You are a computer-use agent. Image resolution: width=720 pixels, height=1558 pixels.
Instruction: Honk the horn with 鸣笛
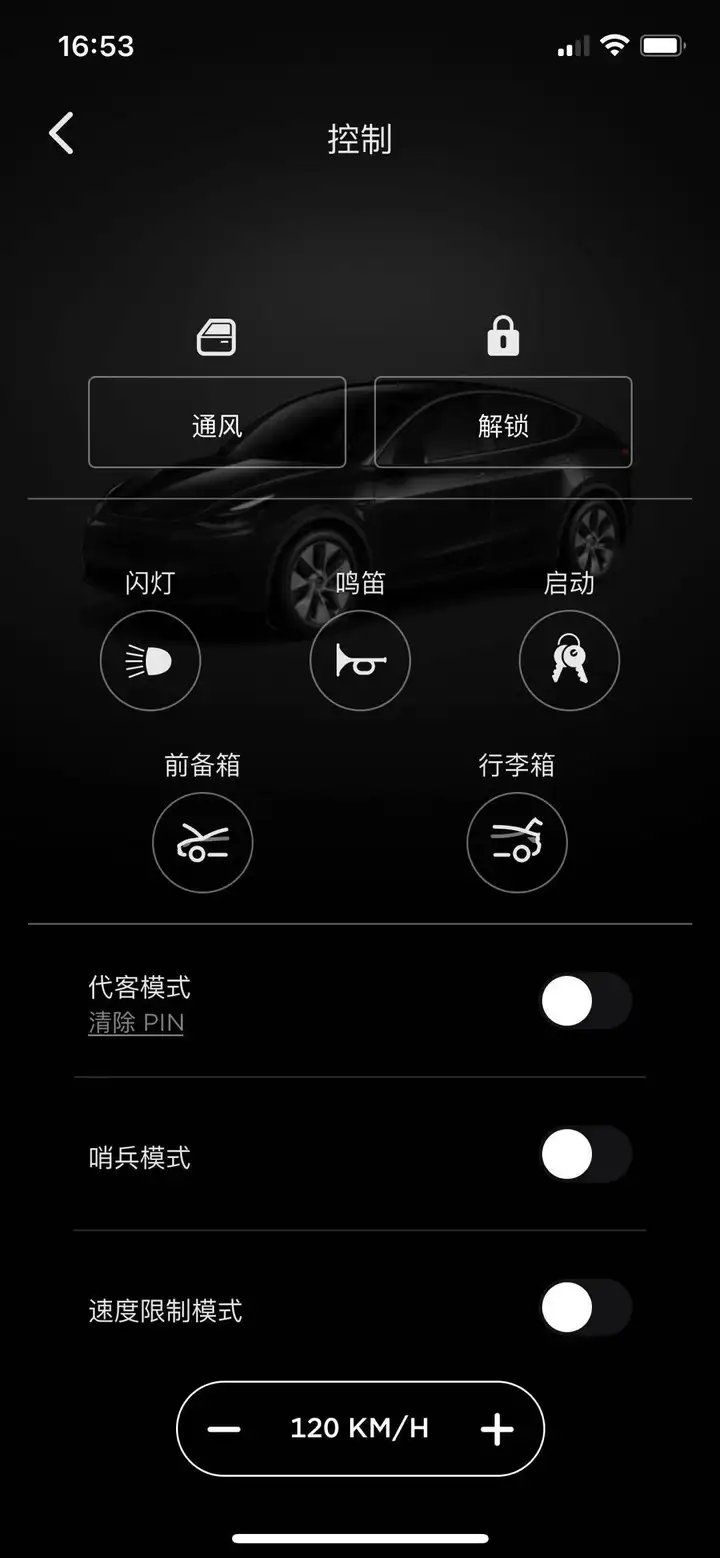tap(360, 661)
